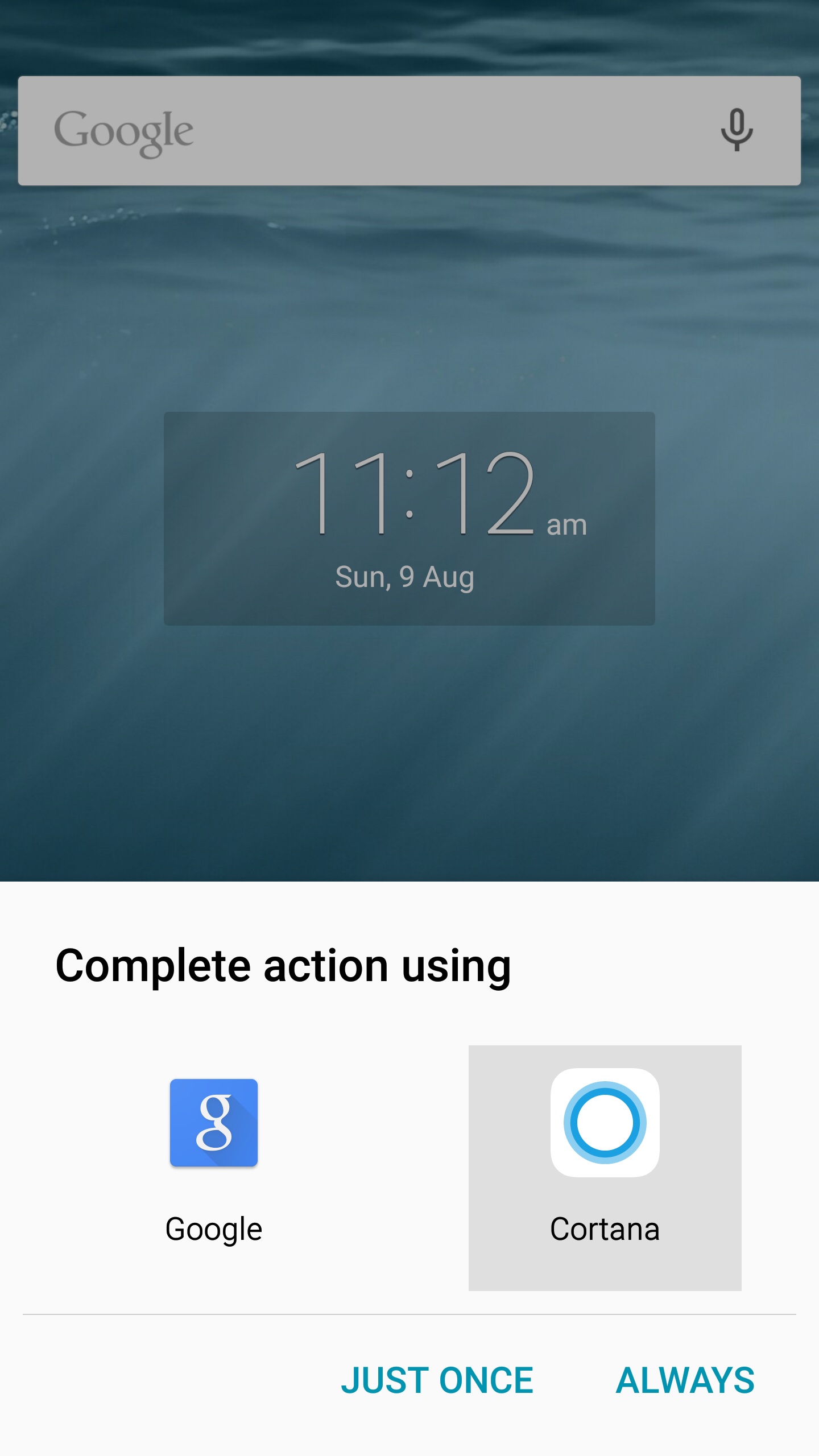Start voice search with the microphone icon

737,131
